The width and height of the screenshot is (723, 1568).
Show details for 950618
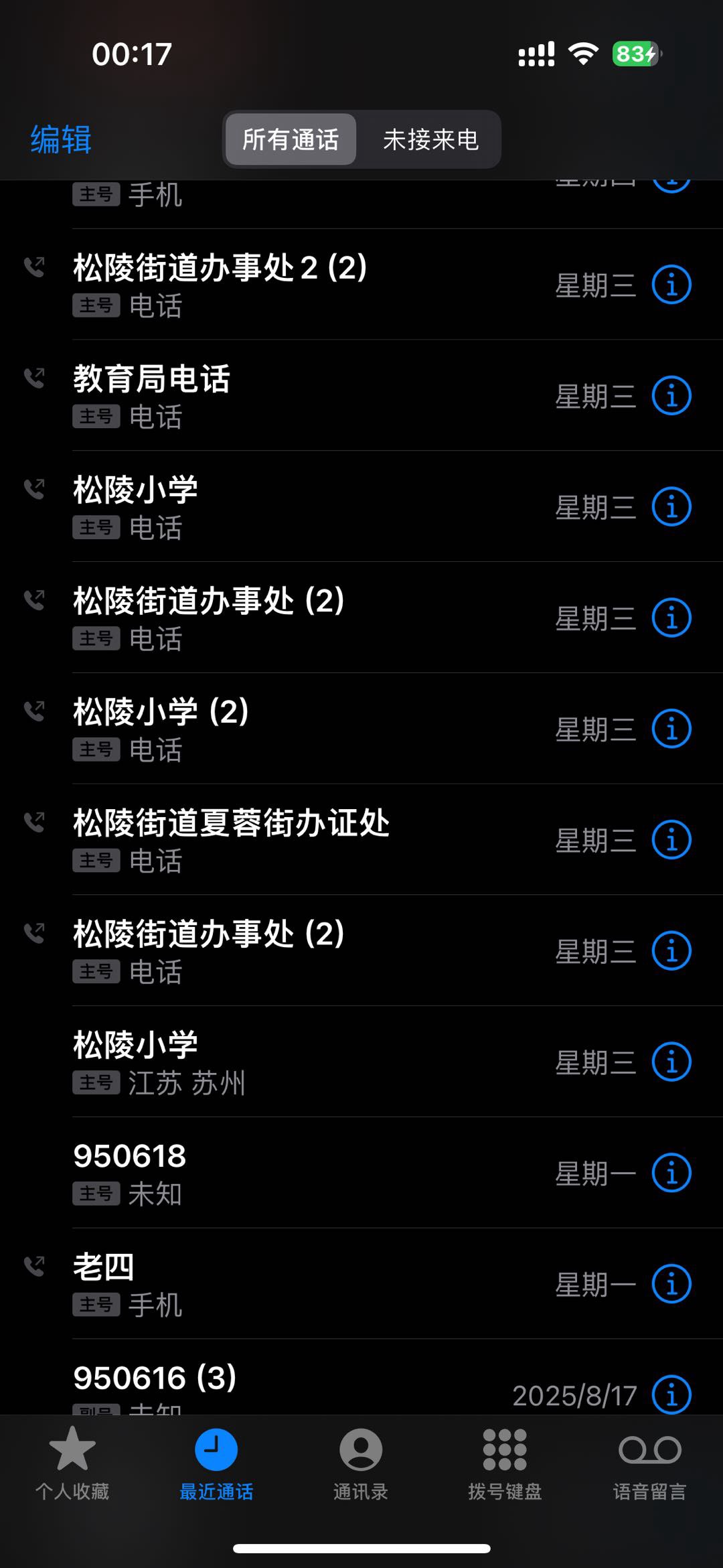(671, 1173)
